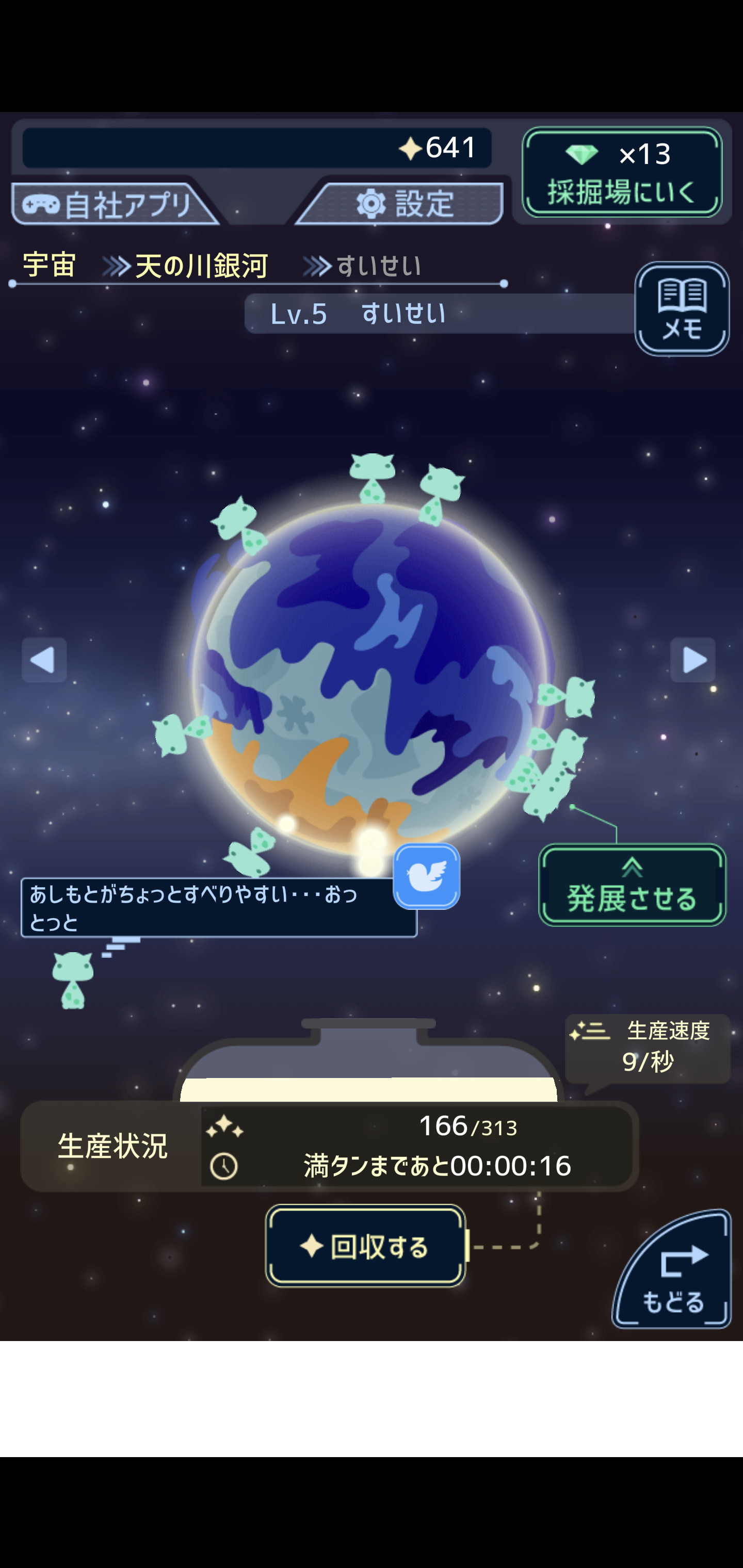Open the メモ notebook
743x1568 pixels.
tap(682, 309)
